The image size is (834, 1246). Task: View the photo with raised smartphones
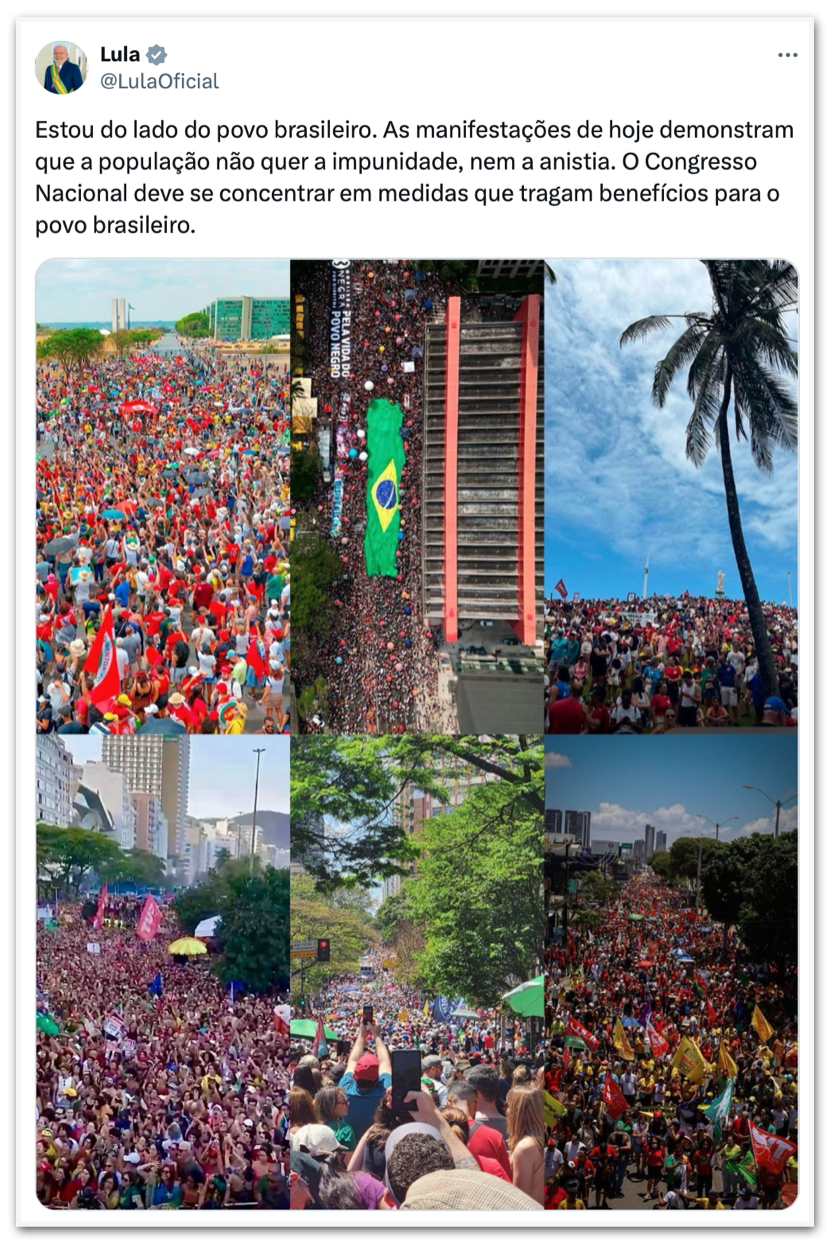tap(417, 972)
